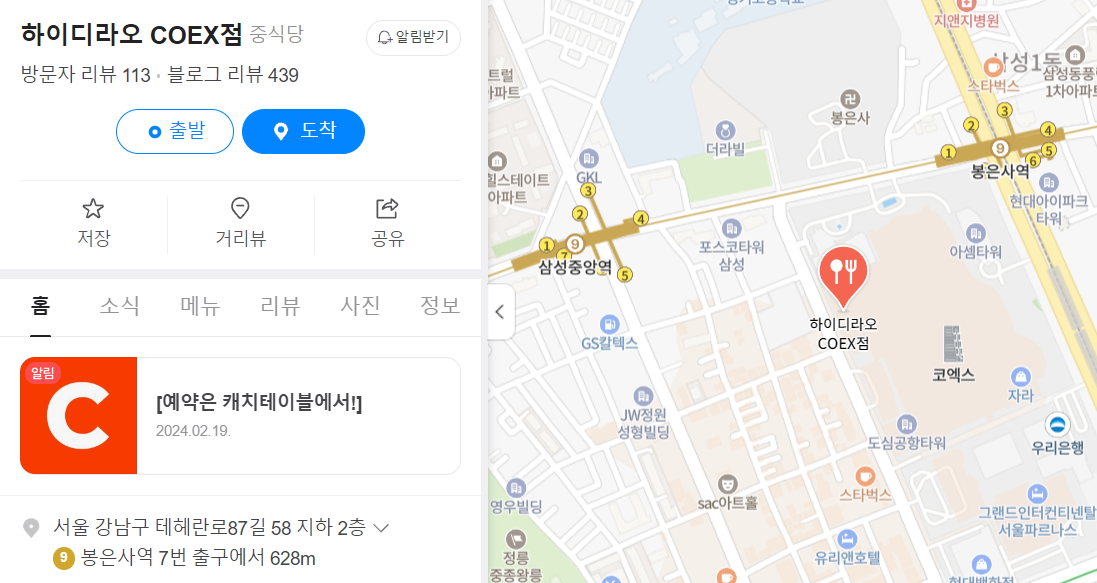This screenshot has width=1097, height=583.
Task: Open the 정보 tab
Action: click(439, 306)
